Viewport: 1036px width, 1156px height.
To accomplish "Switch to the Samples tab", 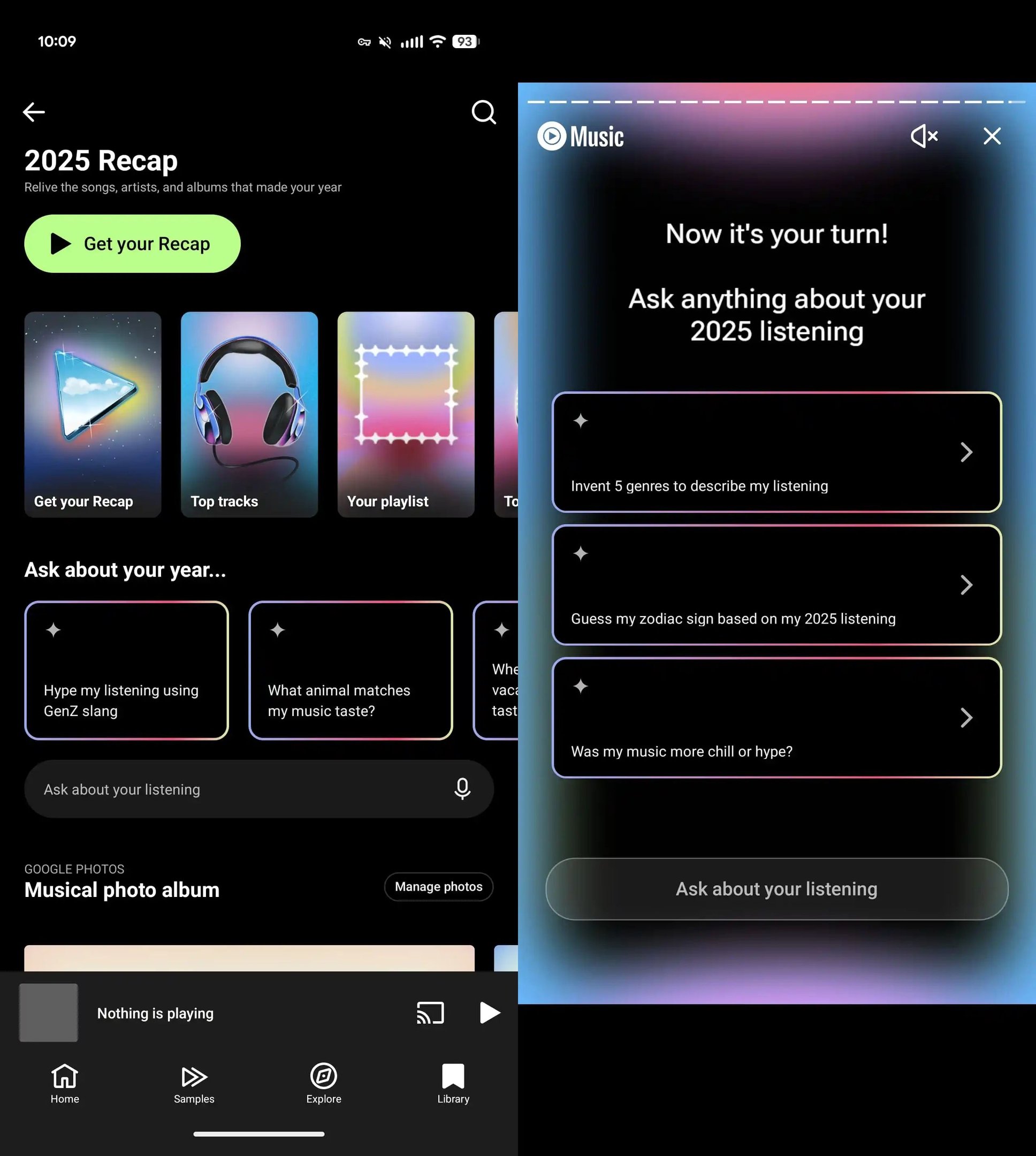I will pos(194,1083).
